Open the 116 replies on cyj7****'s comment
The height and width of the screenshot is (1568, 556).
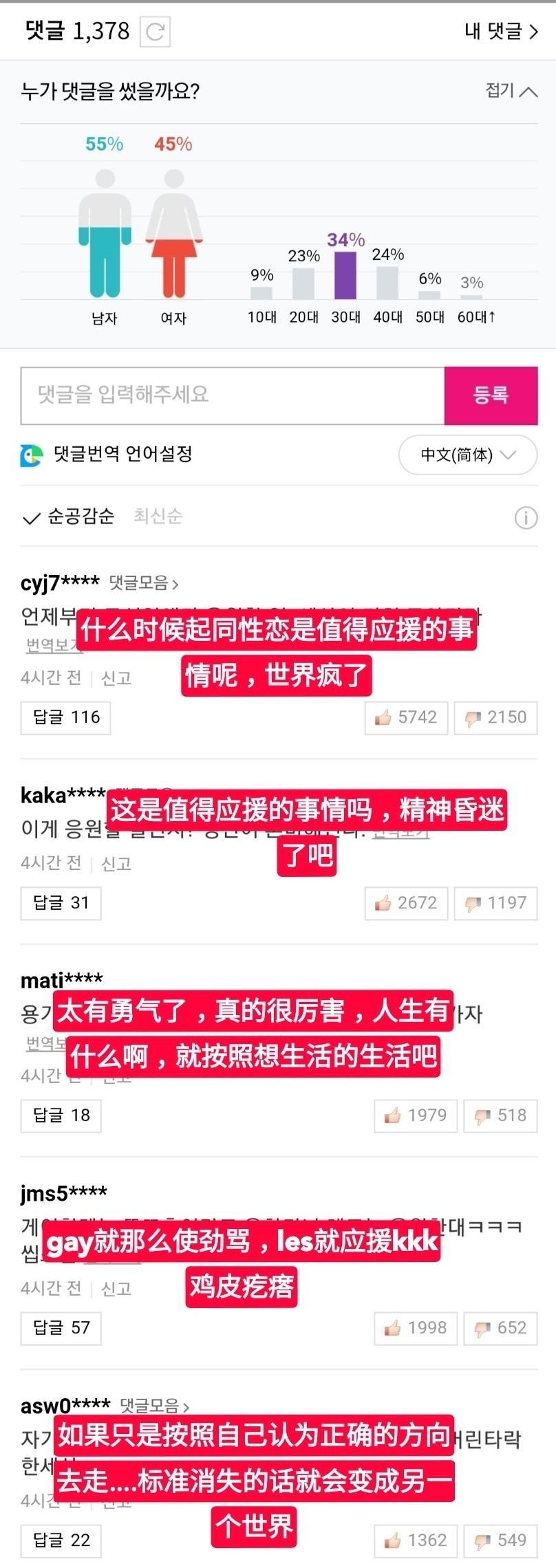click(66, 717)
